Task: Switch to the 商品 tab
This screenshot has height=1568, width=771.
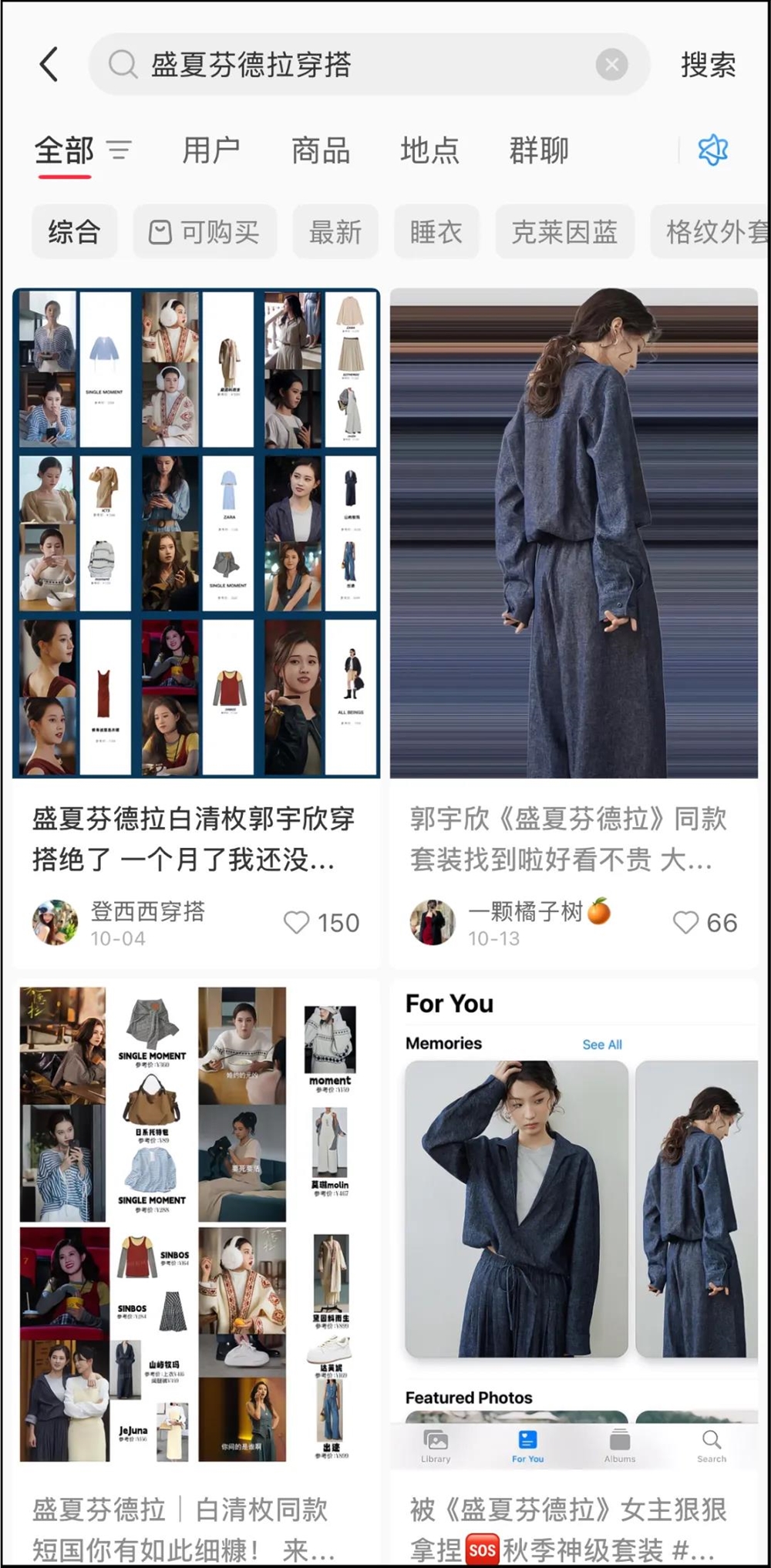Action: point(320,150)
